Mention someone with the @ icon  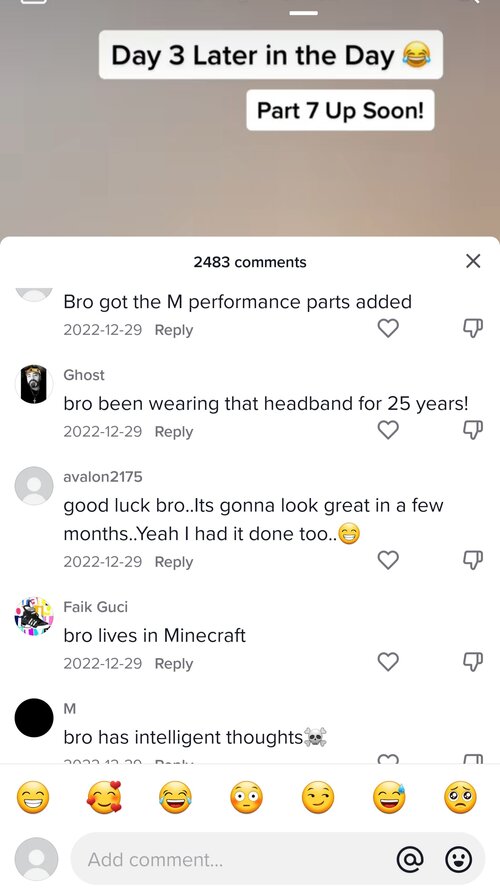[x=410, y=860]
